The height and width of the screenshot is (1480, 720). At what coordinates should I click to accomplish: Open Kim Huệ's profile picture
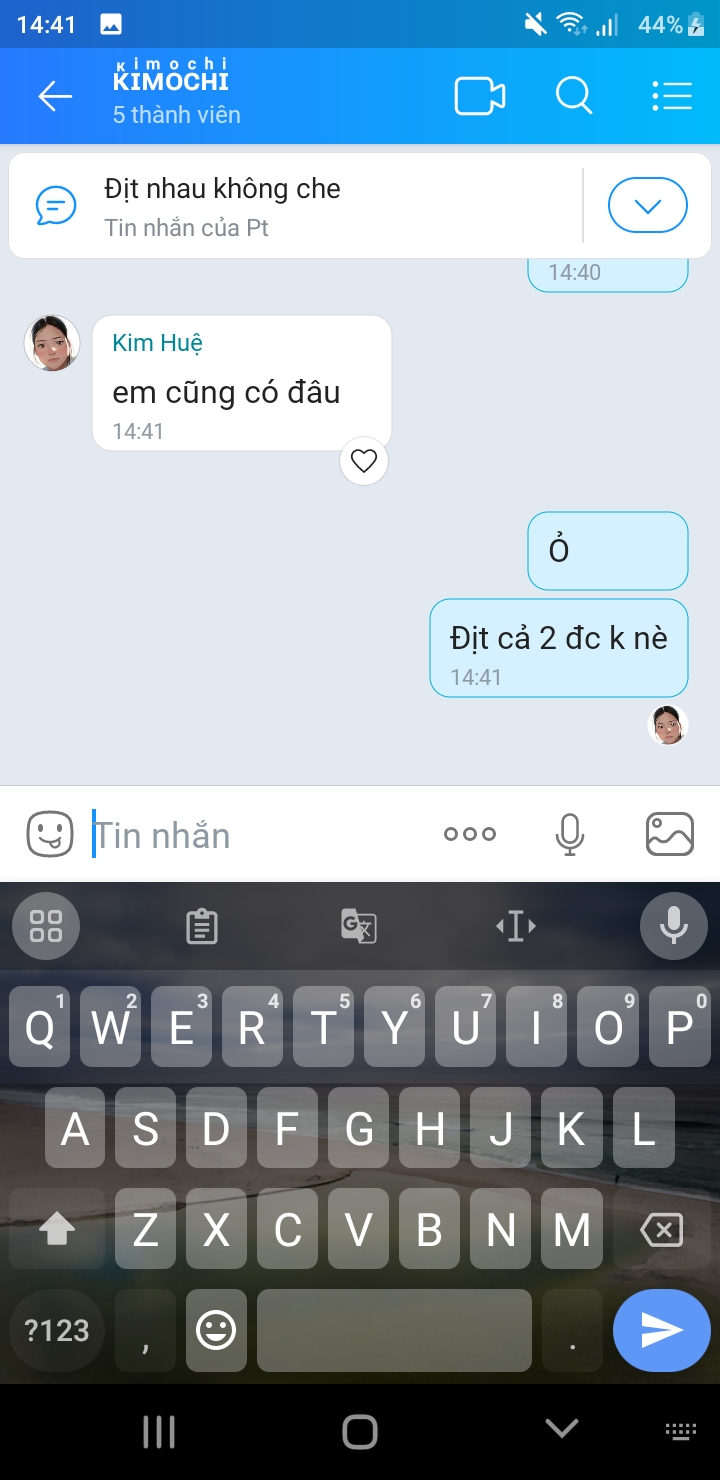52,344
